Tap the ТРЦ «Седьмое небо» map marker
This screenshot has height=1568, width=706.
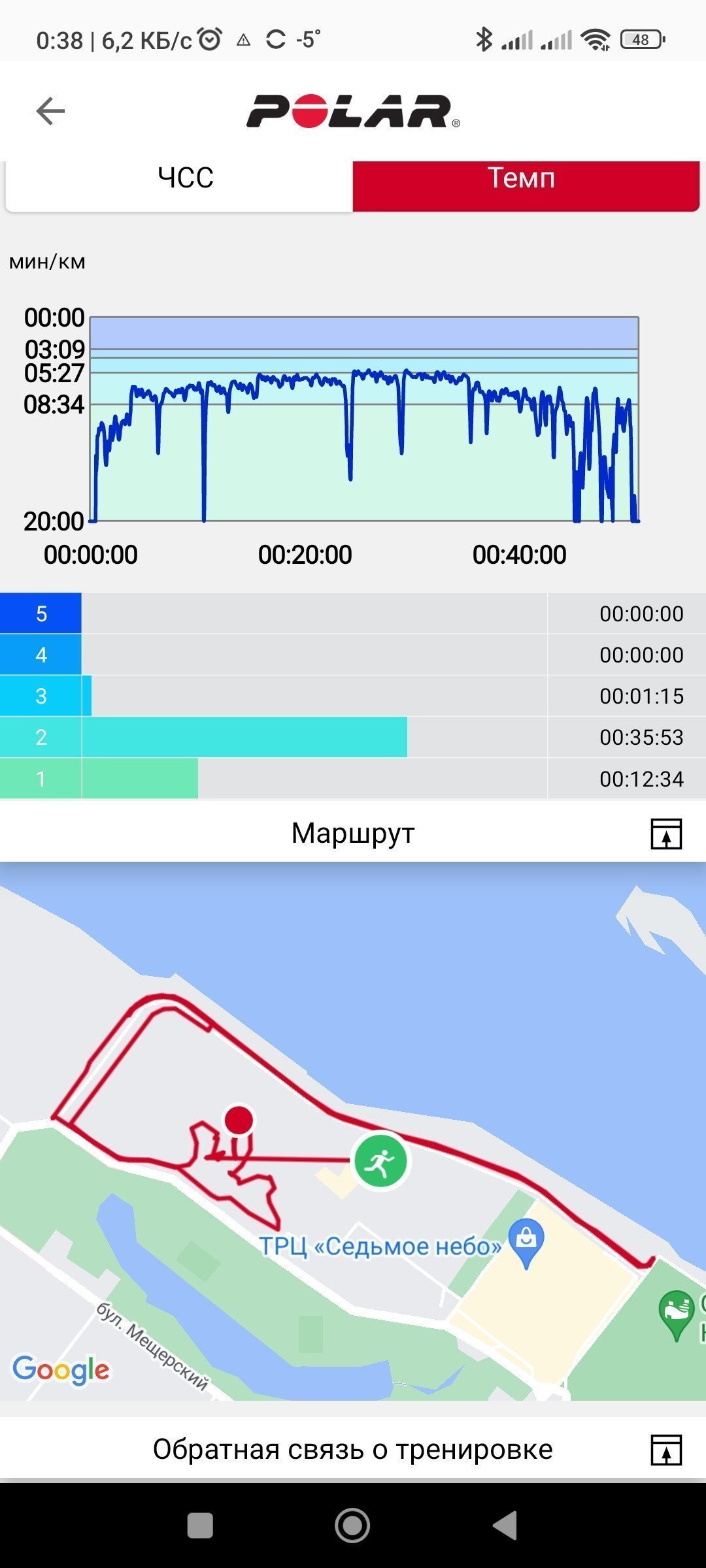point(526,1244)
